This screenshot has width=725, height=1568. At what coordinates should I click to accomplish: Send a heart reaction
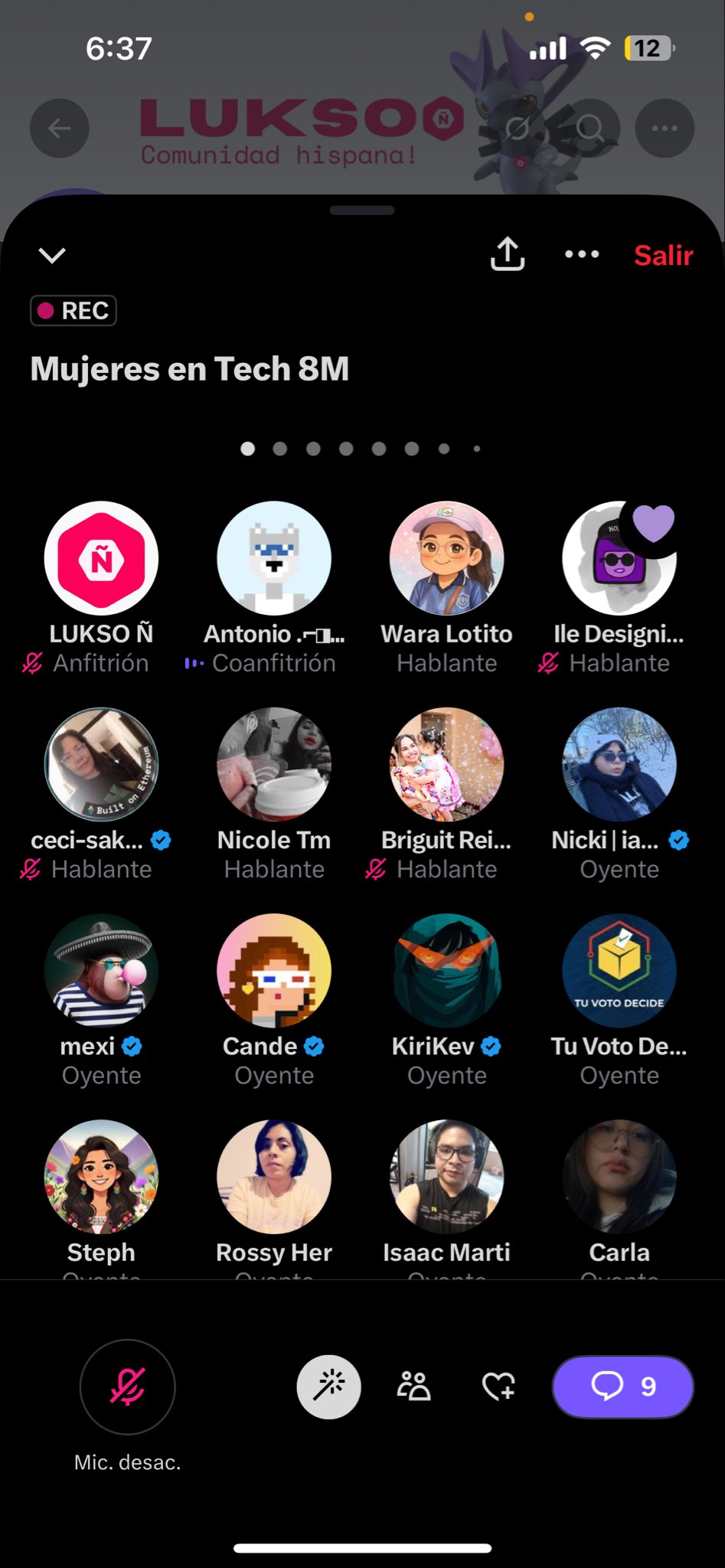point(498,1387)
